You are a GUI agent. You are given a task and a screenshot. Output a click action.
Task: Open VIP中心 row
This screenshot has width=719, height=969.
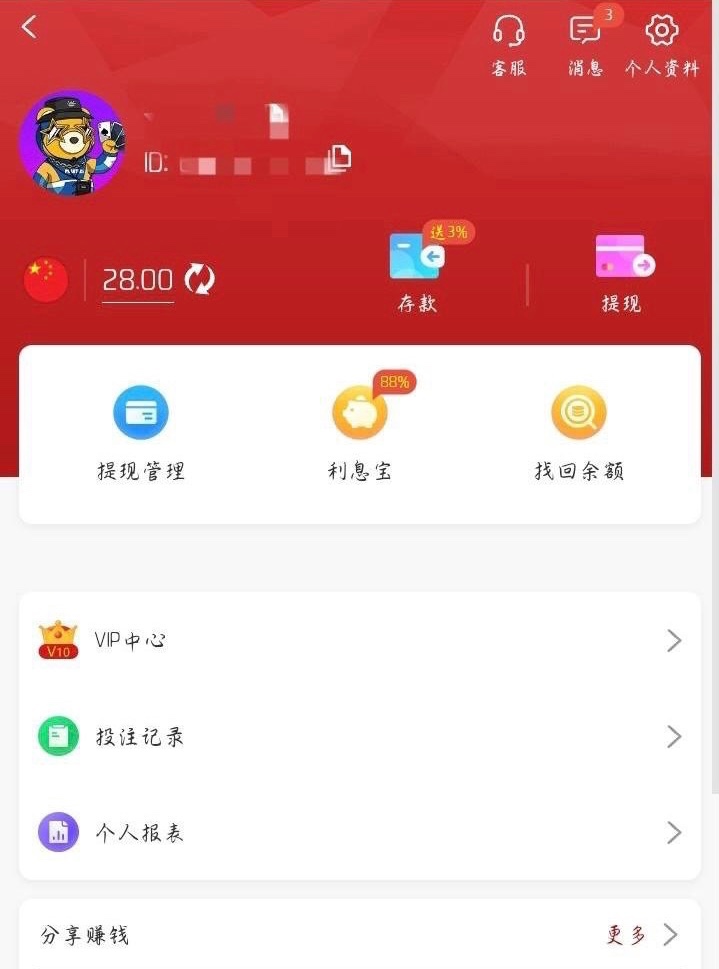pyautogui.click(x=359, y=640)
